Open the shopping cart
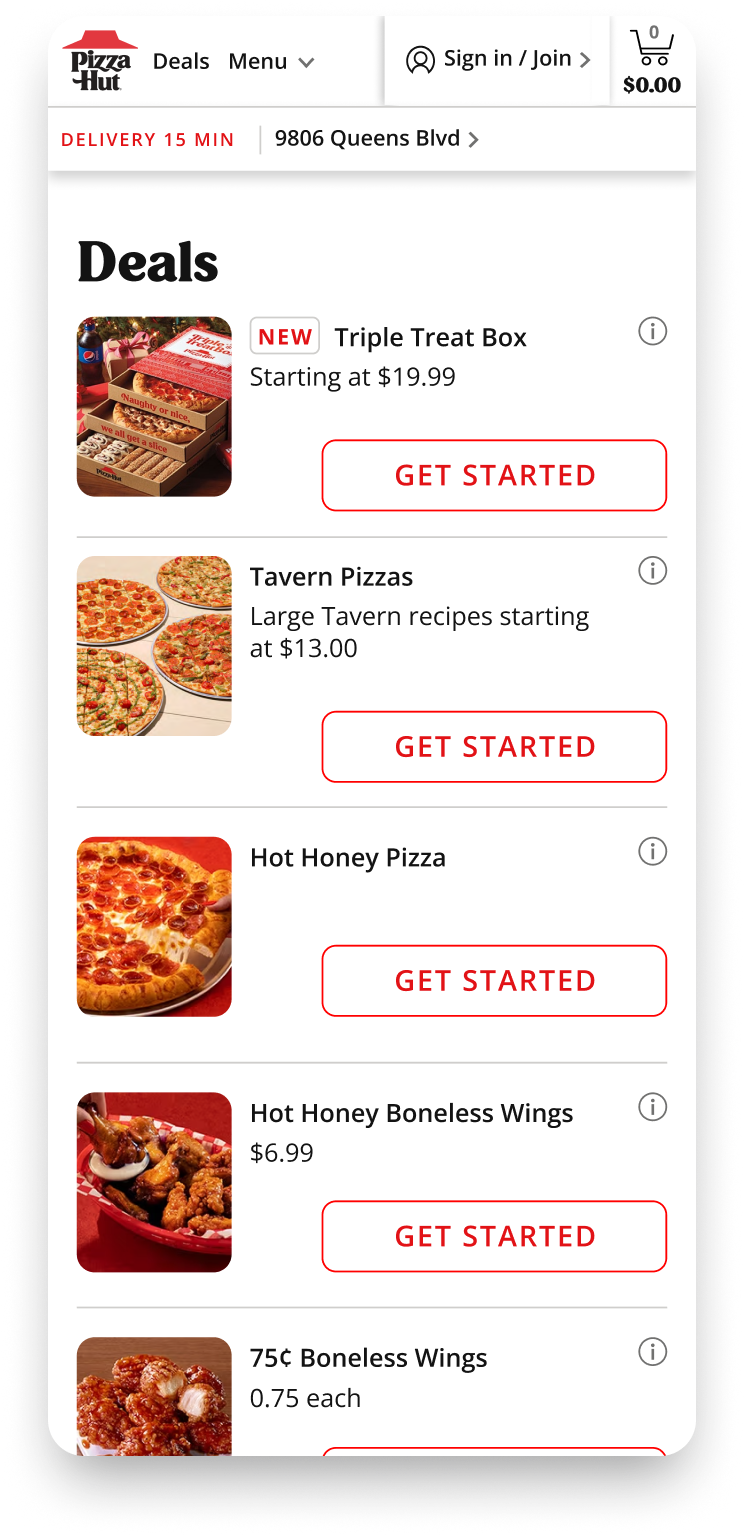 [x=652, y=61]
